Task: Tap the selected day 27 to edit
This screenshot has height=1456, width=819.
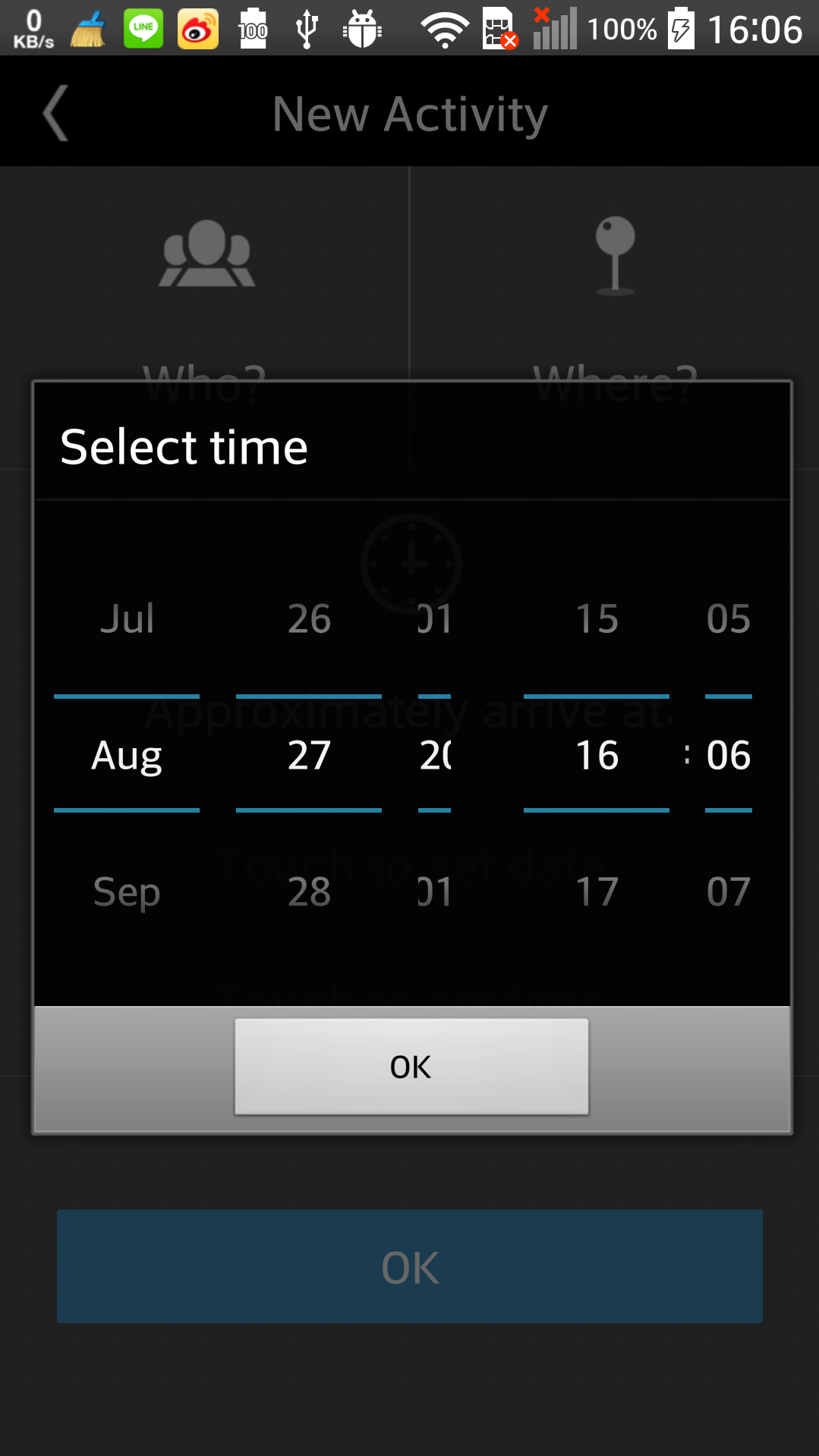Action: coord(309,755)
